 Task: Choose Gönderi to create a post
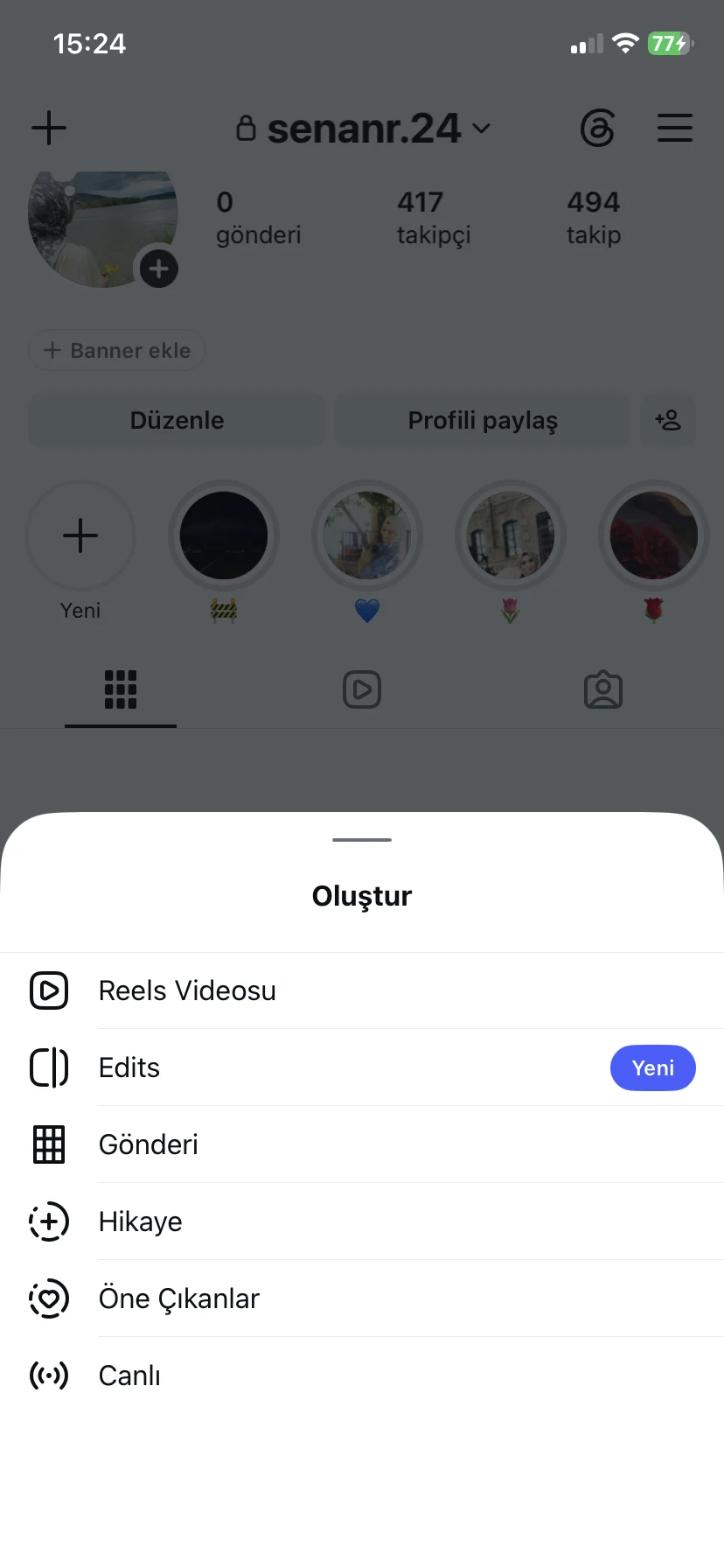(362, 1144)
